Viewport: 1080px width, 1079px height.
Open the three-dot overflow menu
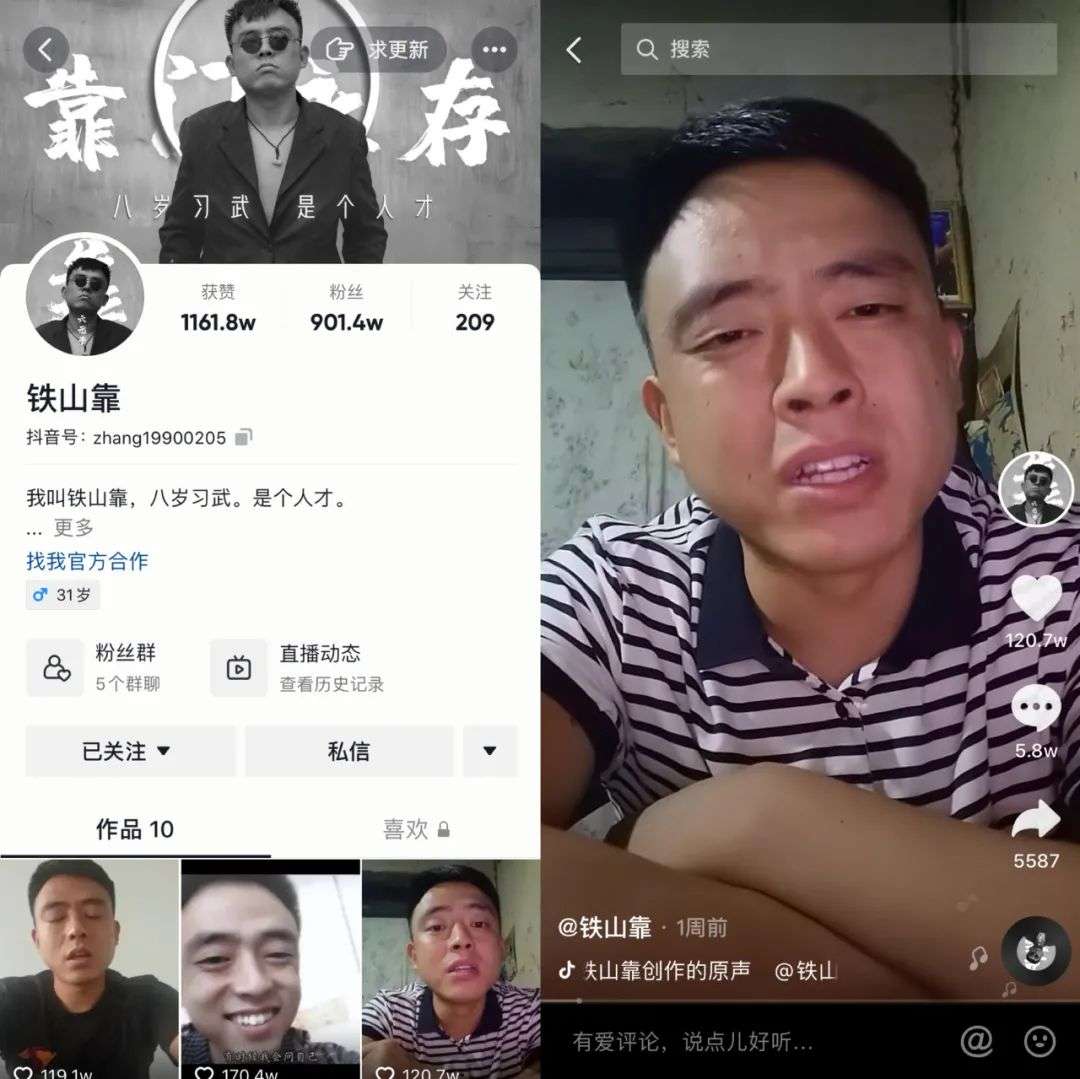[x=494, y=49]
